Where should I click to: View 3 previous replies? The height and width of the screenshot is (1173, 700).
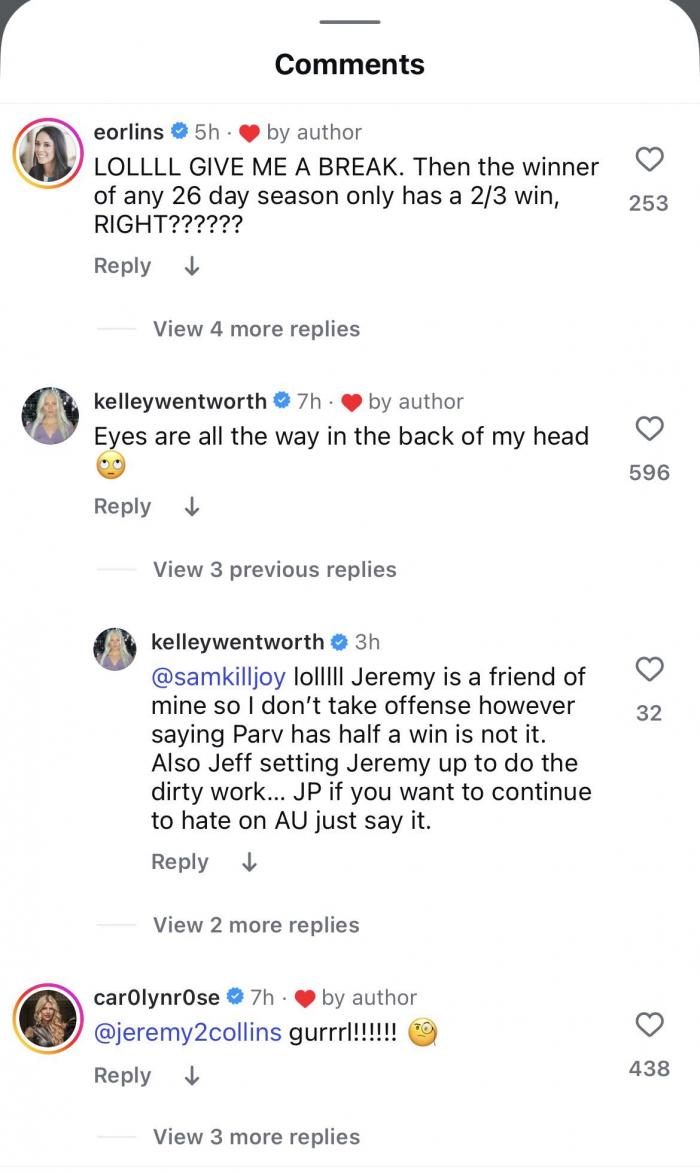[274, 570]
